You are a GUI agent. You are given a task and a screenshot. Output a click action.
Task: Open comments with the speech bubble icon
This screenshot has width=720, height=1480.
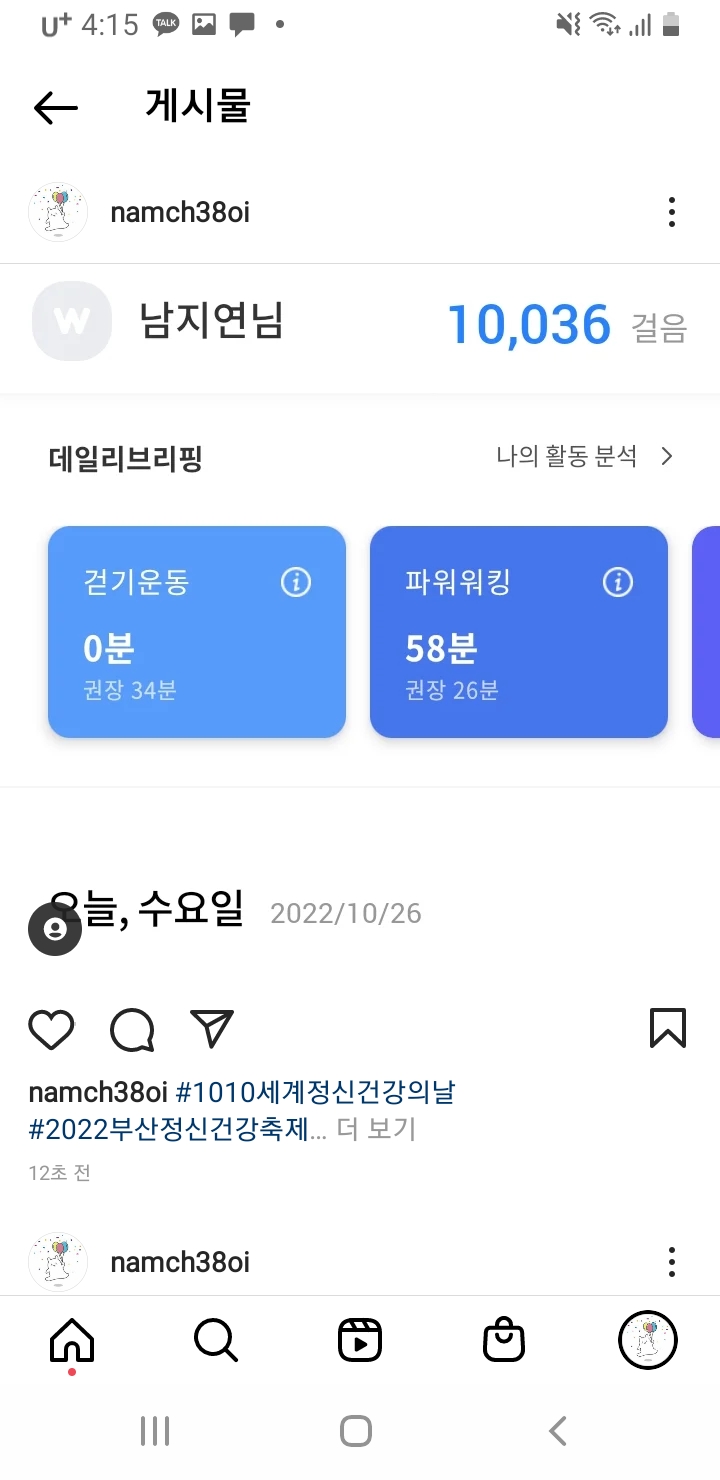coord(132,1029)
